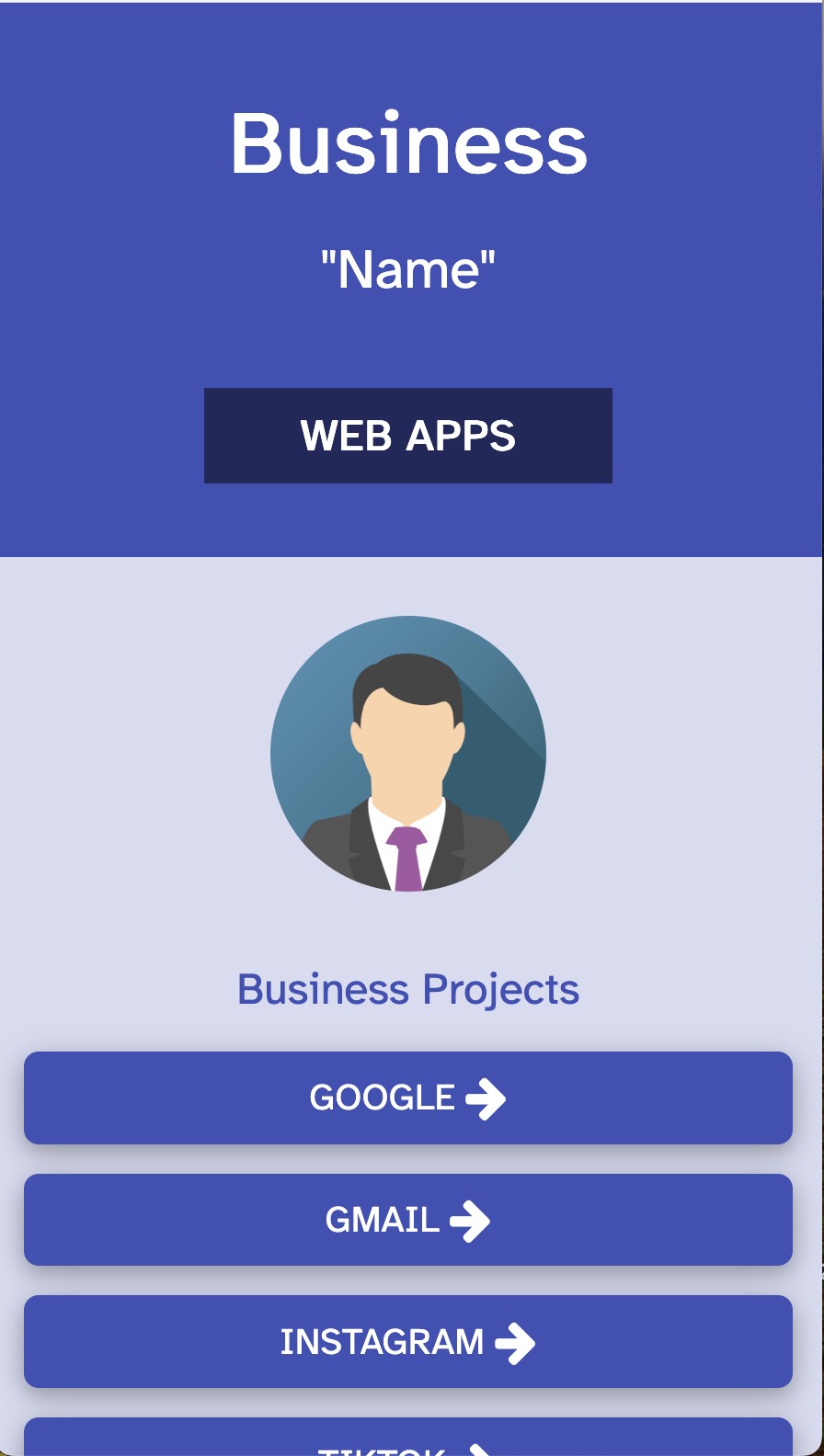Open the TikTok project button
Screen dimensions: 824x1456
(x=407, y=1439)
